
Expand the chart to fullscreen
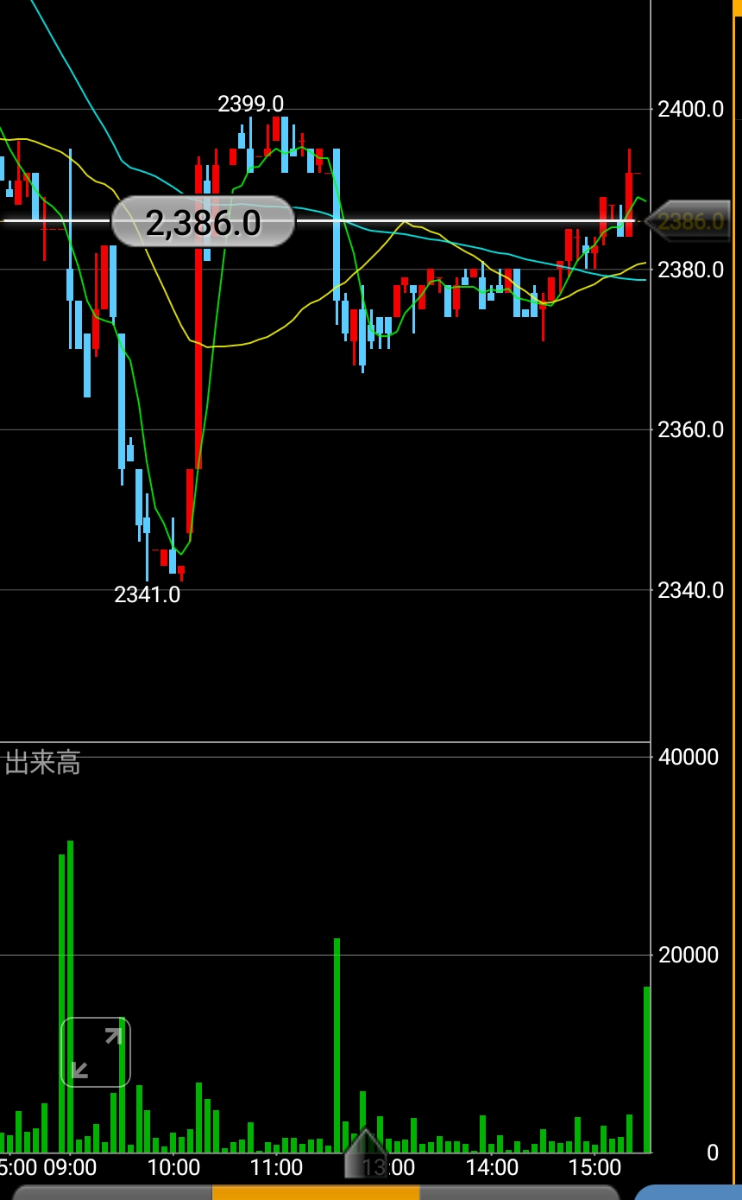tap(96, 1052)
